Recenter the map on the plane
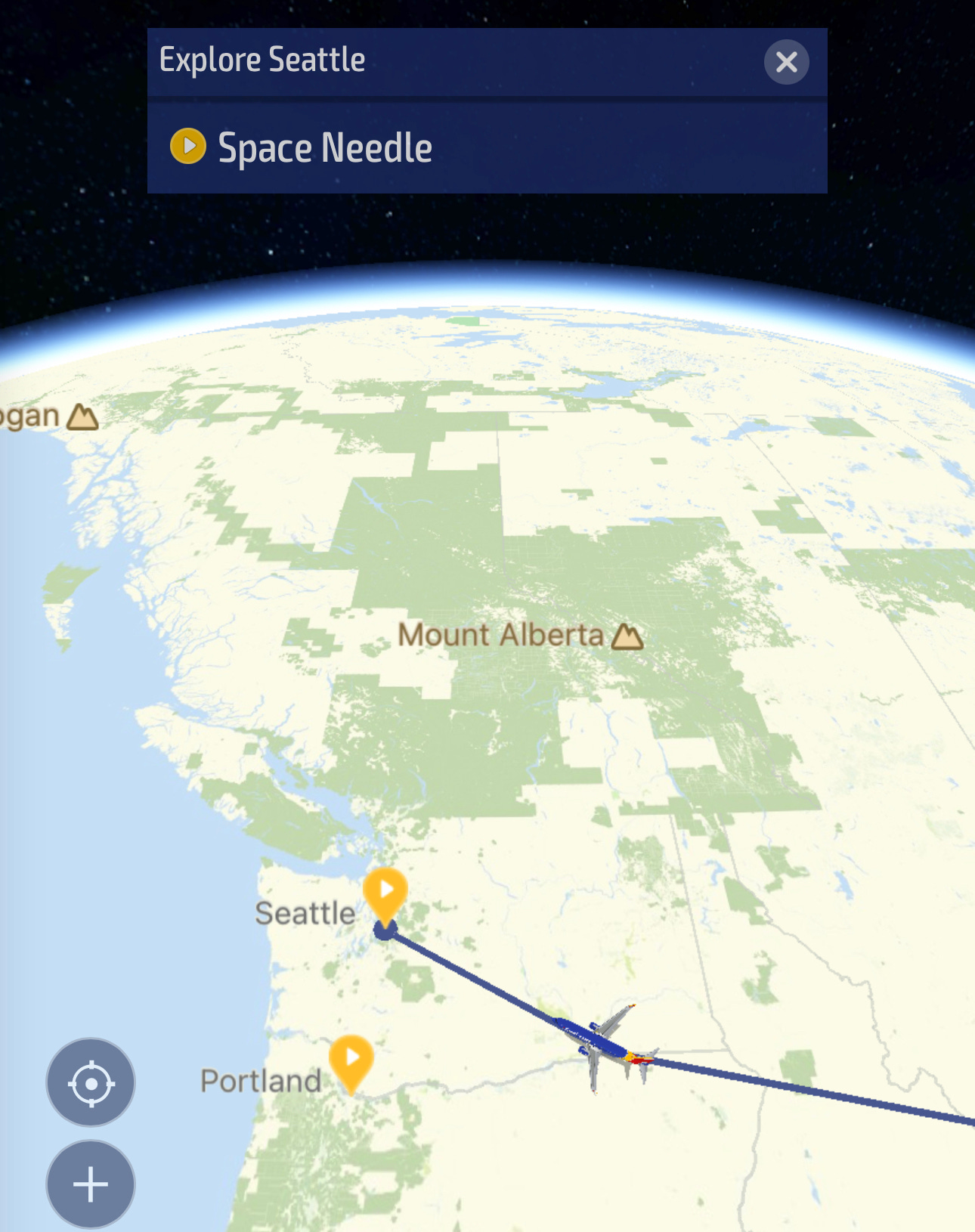The image size is (975, 1232). [x=91, y=1082]
